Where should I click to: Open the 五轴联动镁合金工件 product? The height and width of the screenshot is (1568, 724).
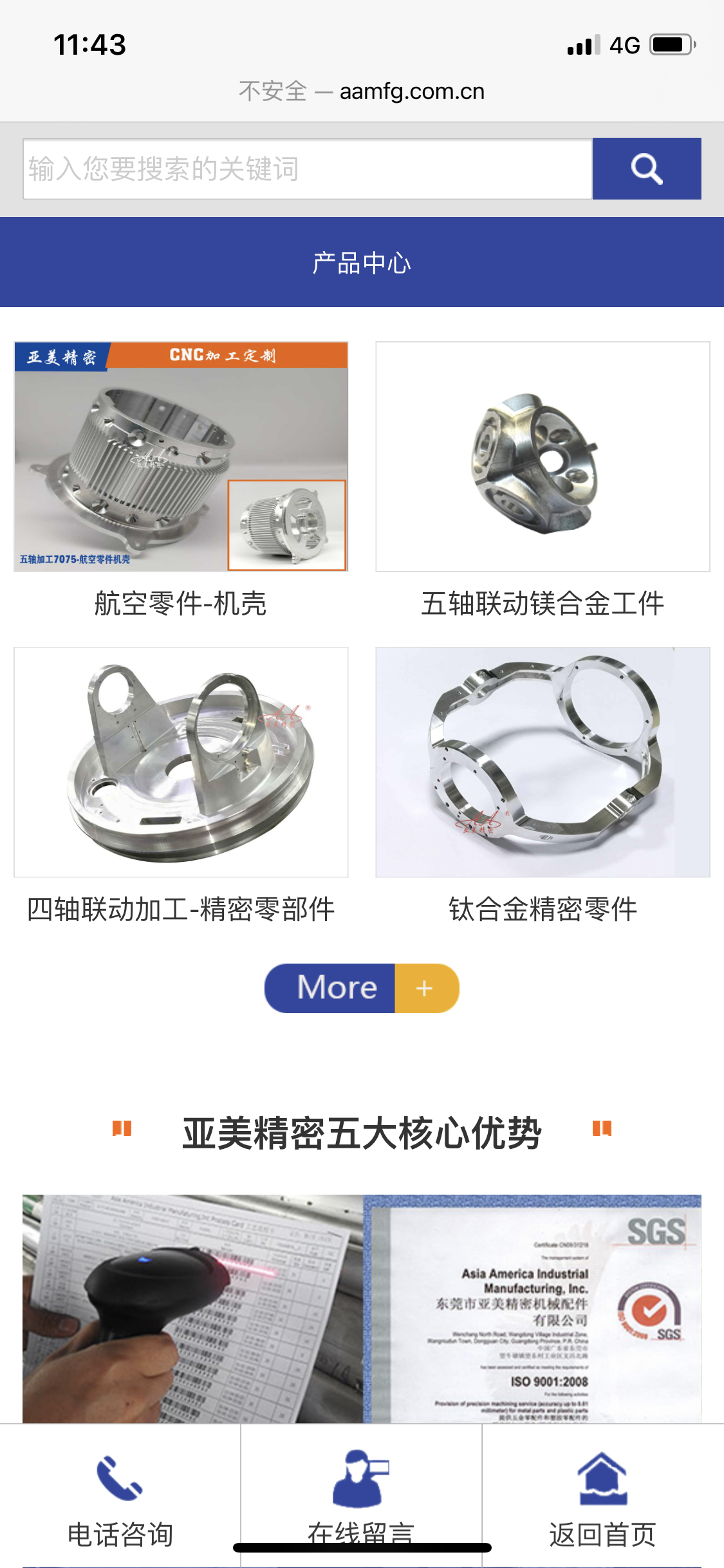(x=543, y=457)
